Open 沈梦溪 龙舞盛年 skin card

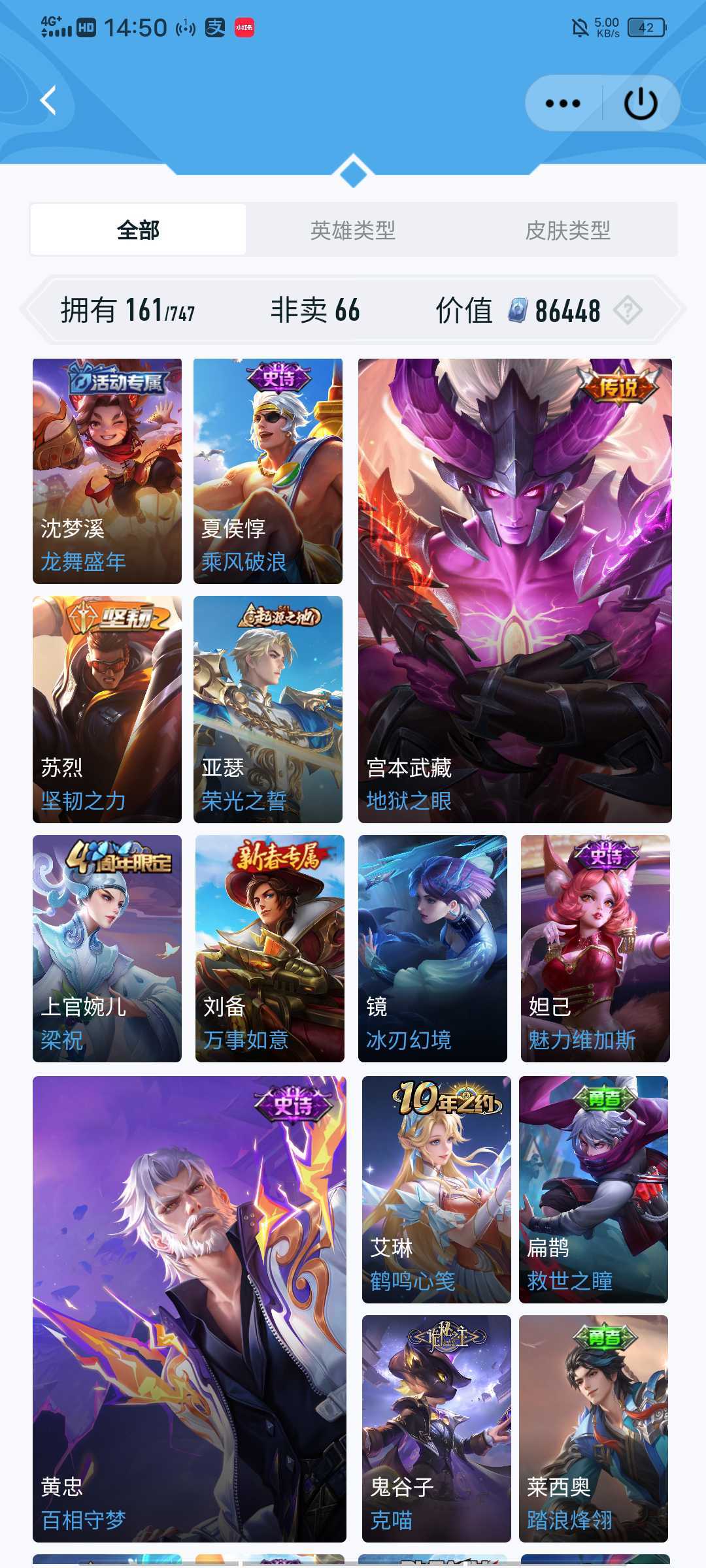click(x=107, y=470)
